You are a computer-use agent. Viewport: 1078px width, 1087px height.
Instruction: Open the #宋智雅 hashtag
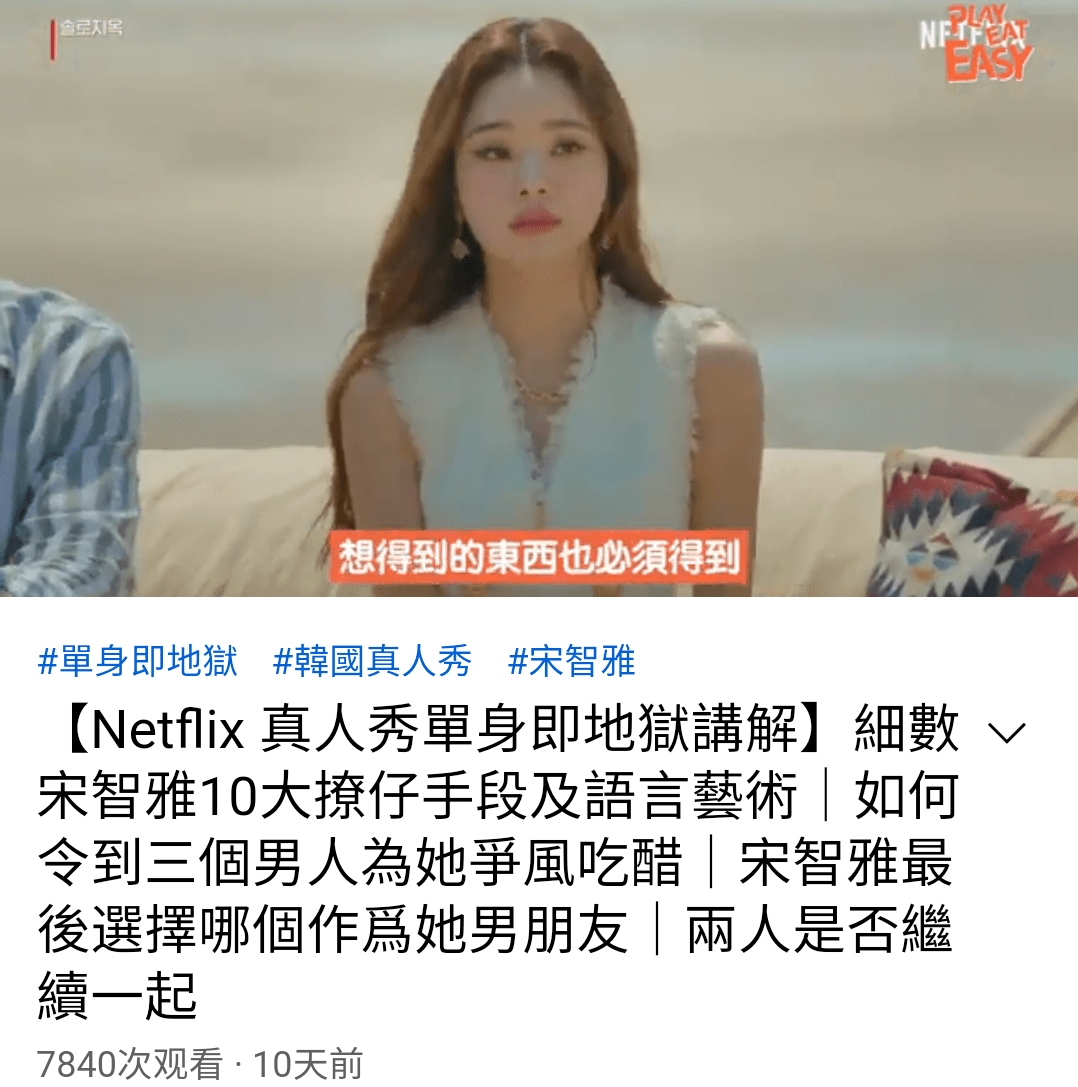[x=572, y=662]
